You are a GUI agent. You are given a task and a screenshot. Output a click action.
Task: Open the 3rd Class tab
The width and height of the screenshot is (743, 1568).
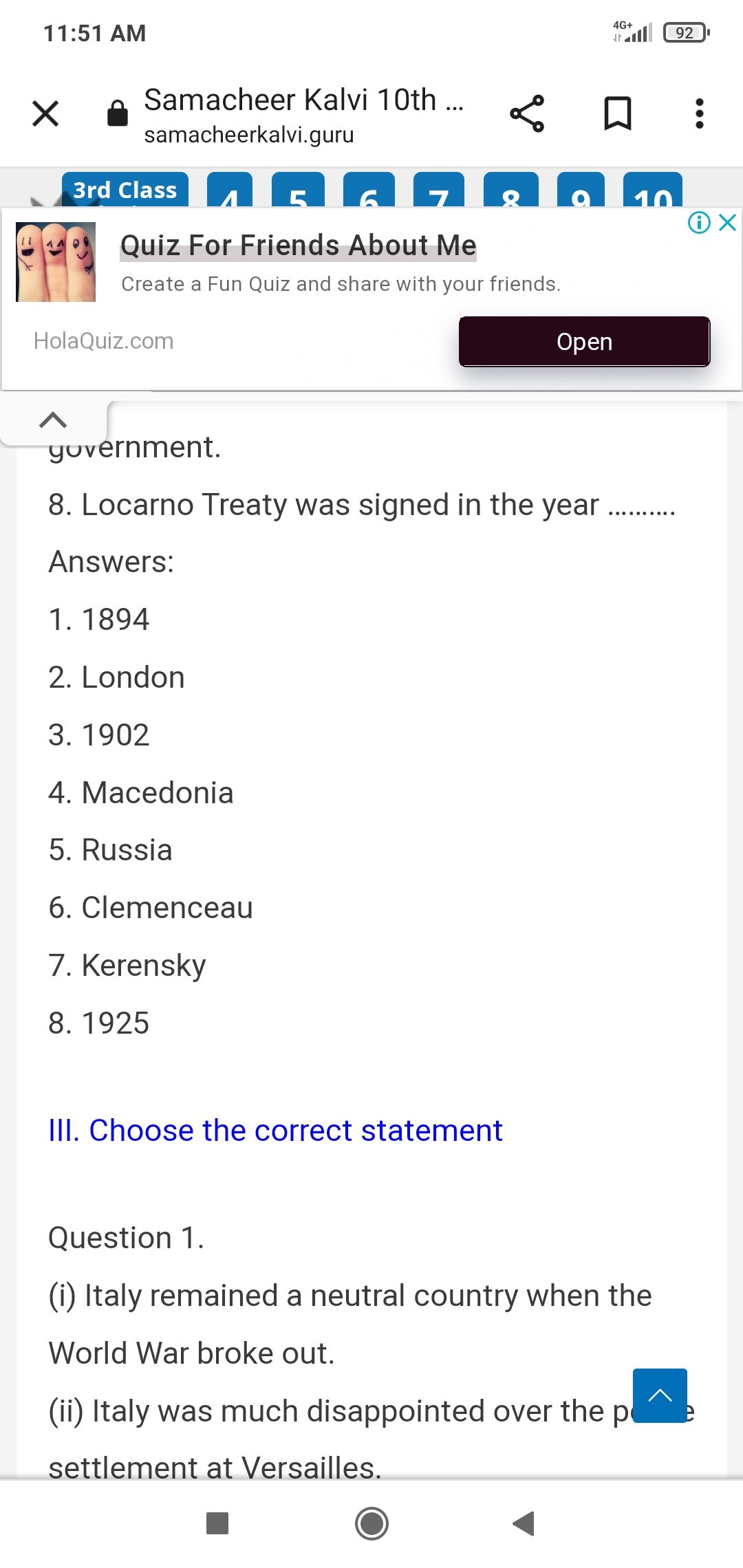(x=125, y=190)
